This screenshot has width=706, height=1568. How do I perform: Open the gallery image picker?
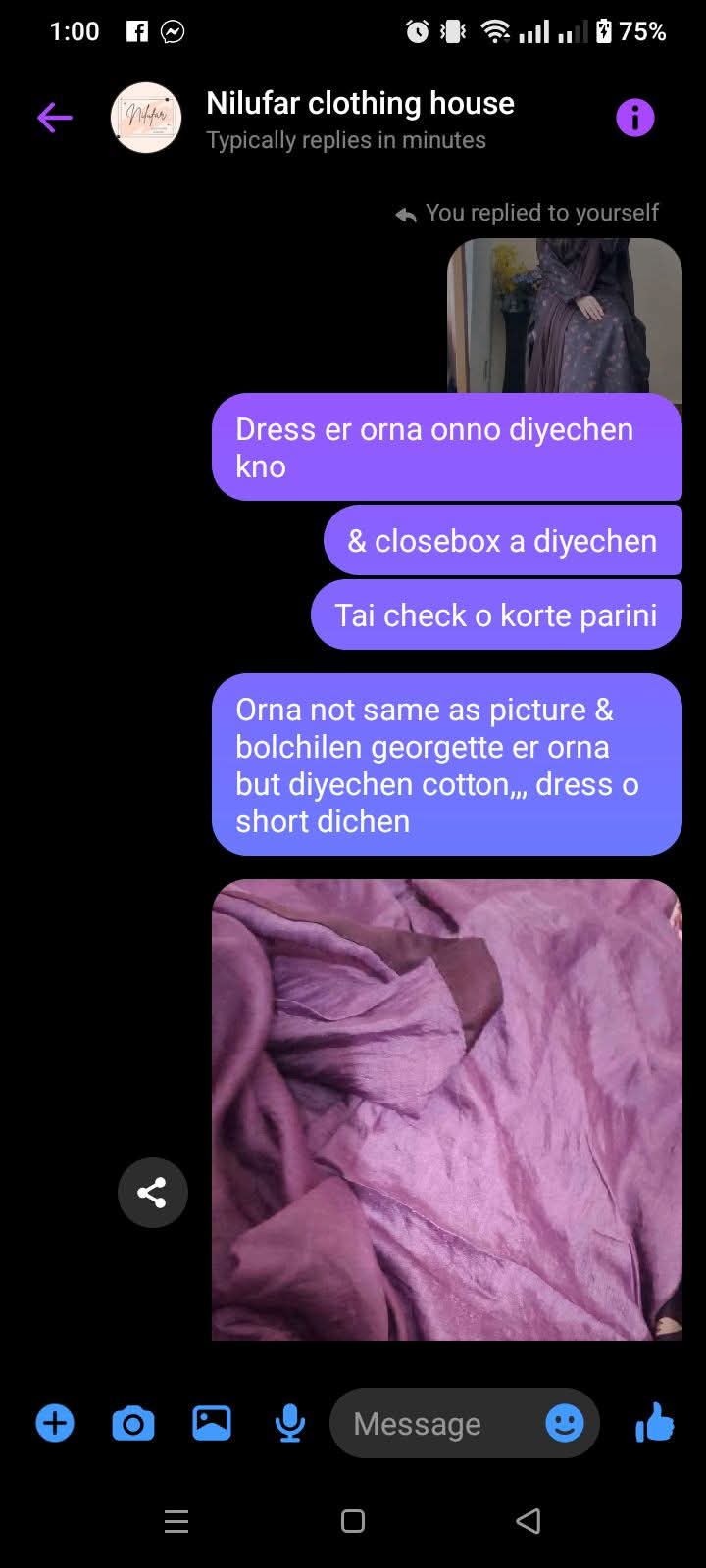click(x=212, y=1423)
